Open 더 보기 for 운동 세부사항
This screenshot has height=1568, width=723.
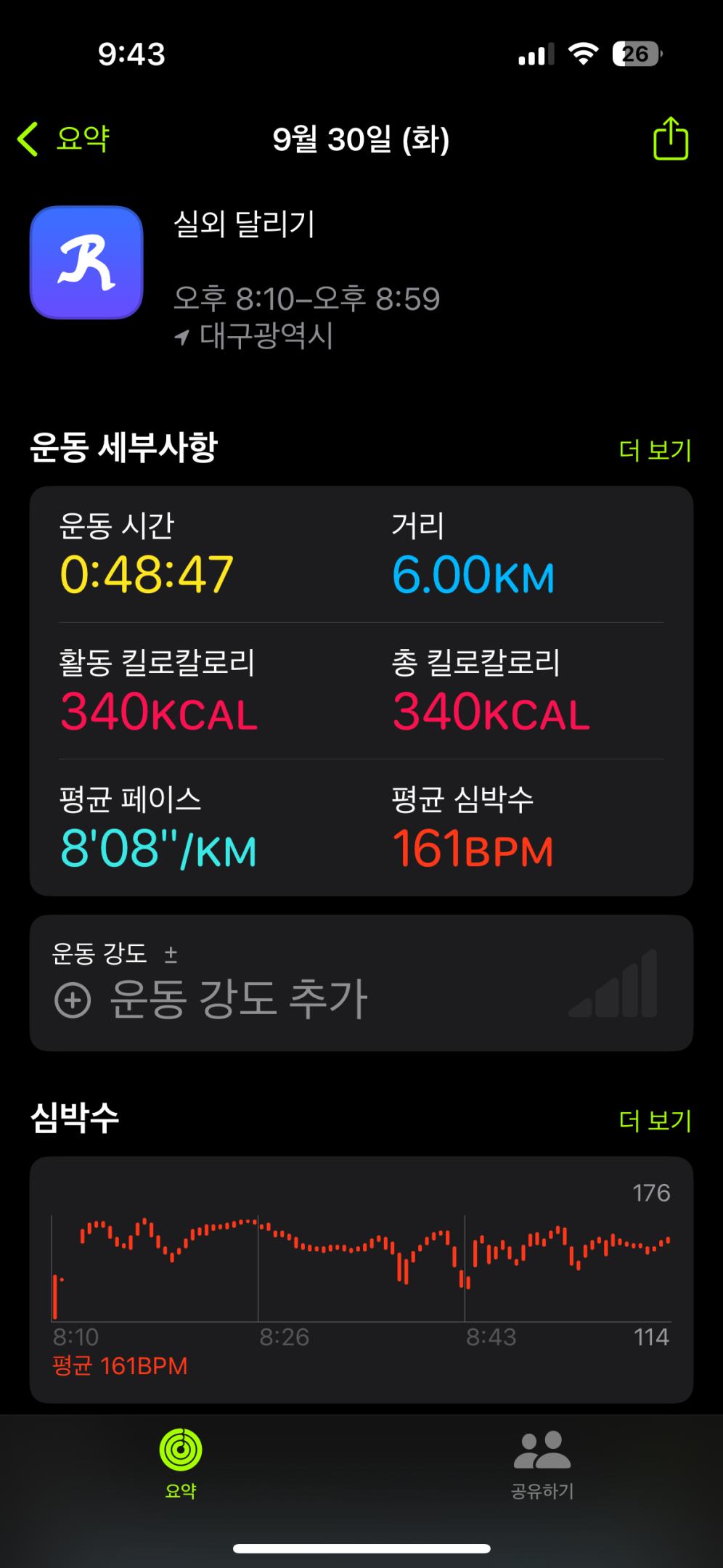click(x=655, y=450)
